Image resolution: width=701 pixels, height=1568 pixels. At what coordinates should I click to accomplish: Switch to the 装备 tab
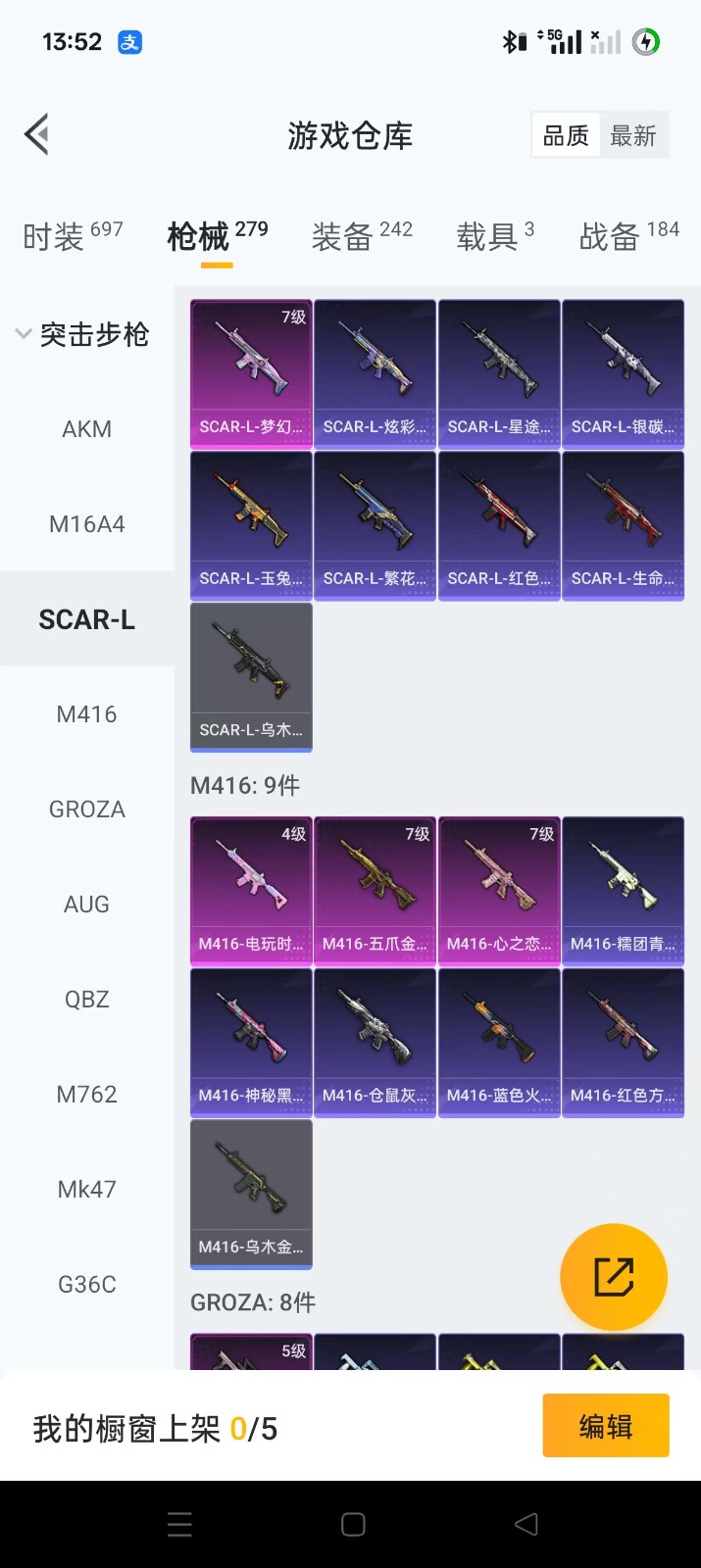tap(361, 236)
